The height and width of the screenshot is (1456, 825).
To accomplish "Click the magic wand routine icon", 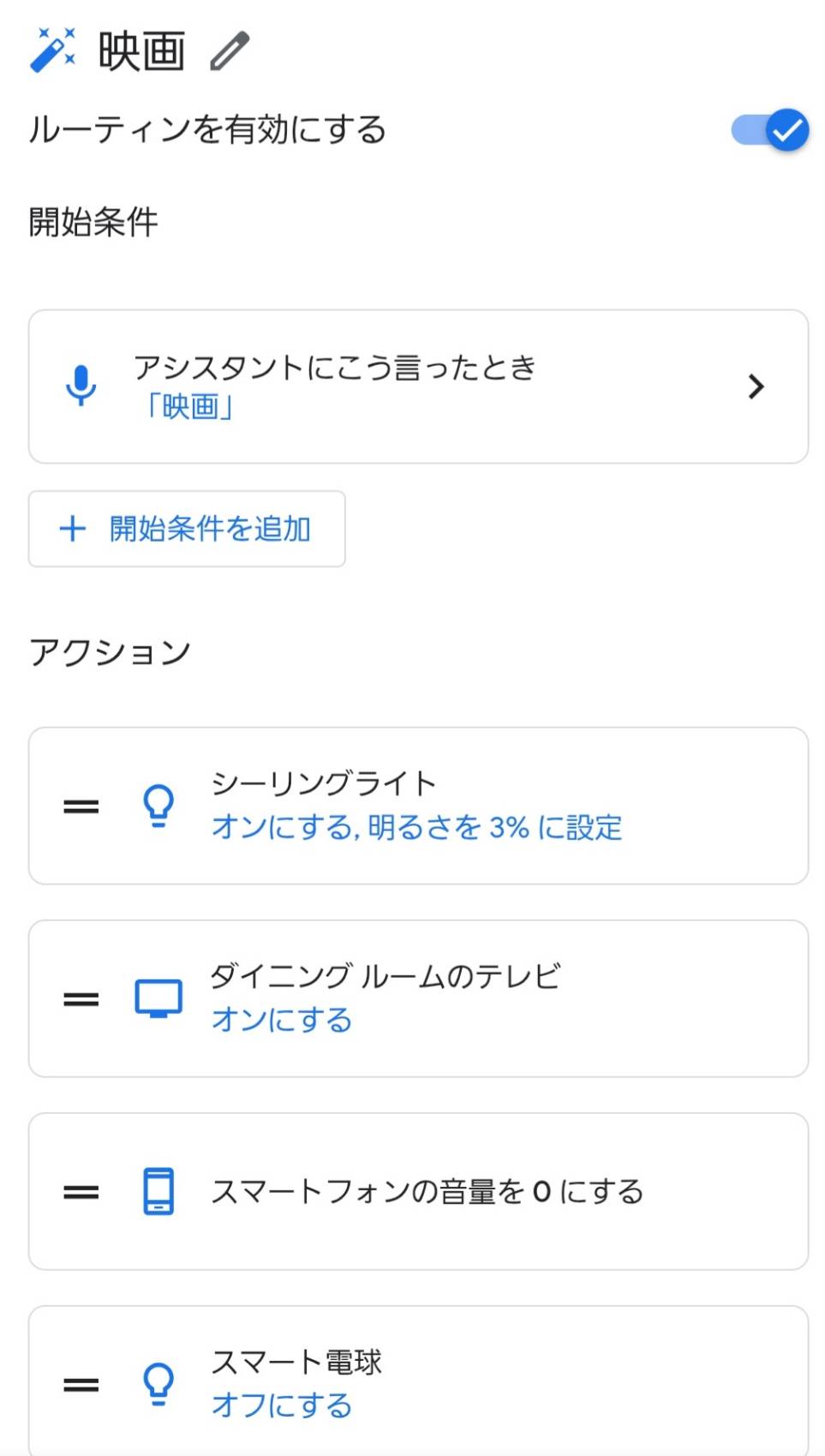I will click(53, 49).
